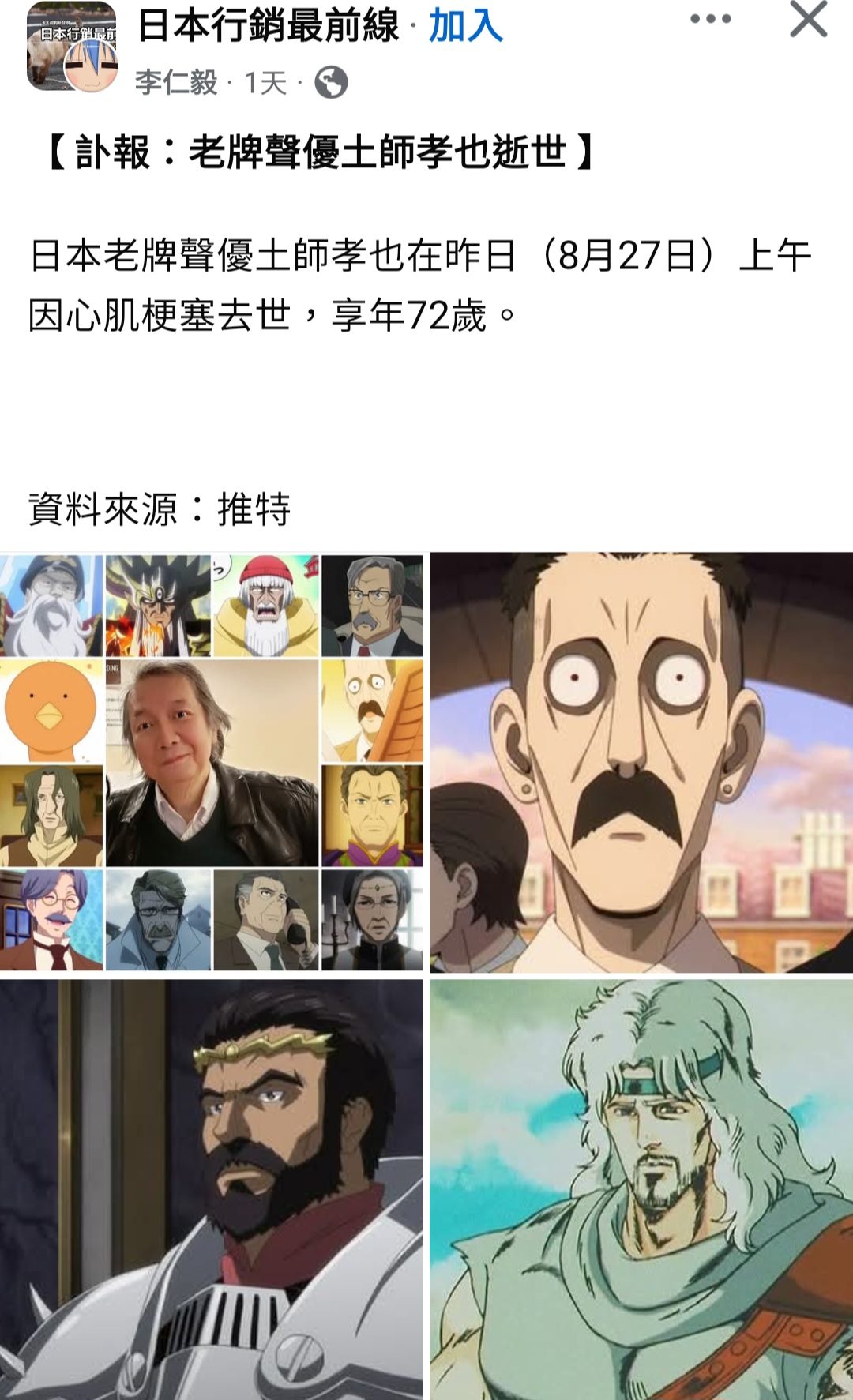Open the three-dot overflow menu
Screen dimensions: 853x1400
[710, 19]
